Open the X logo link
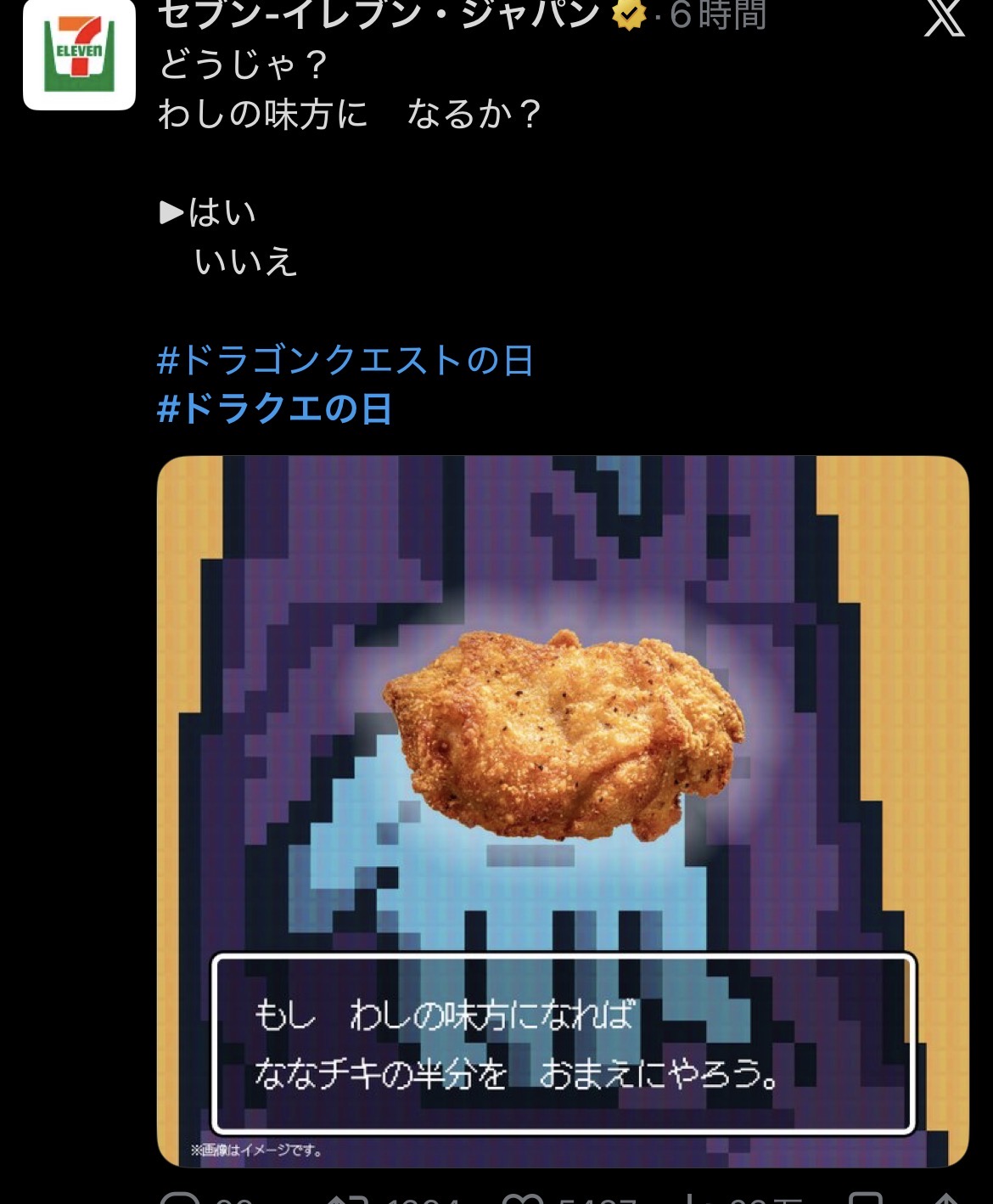The width and height of the screenshot is (993, 1204). click(945, 16)
